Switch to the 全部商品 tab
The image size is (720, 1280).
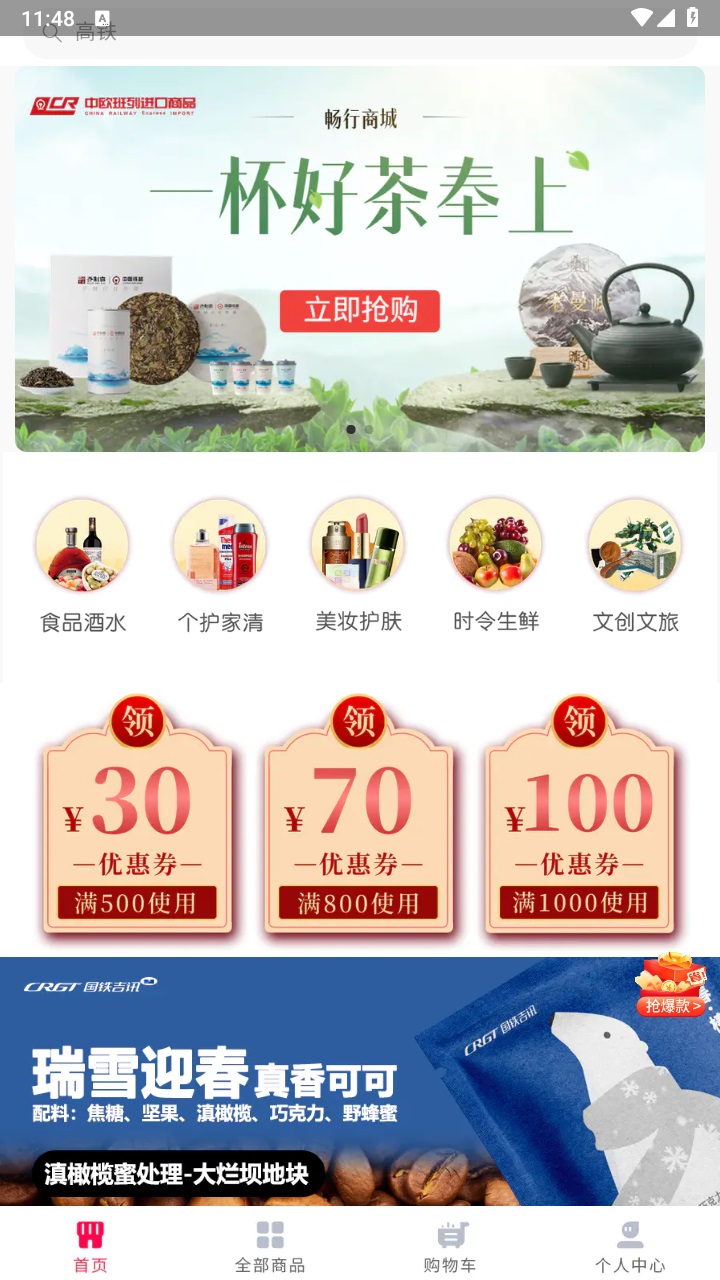270,1247
